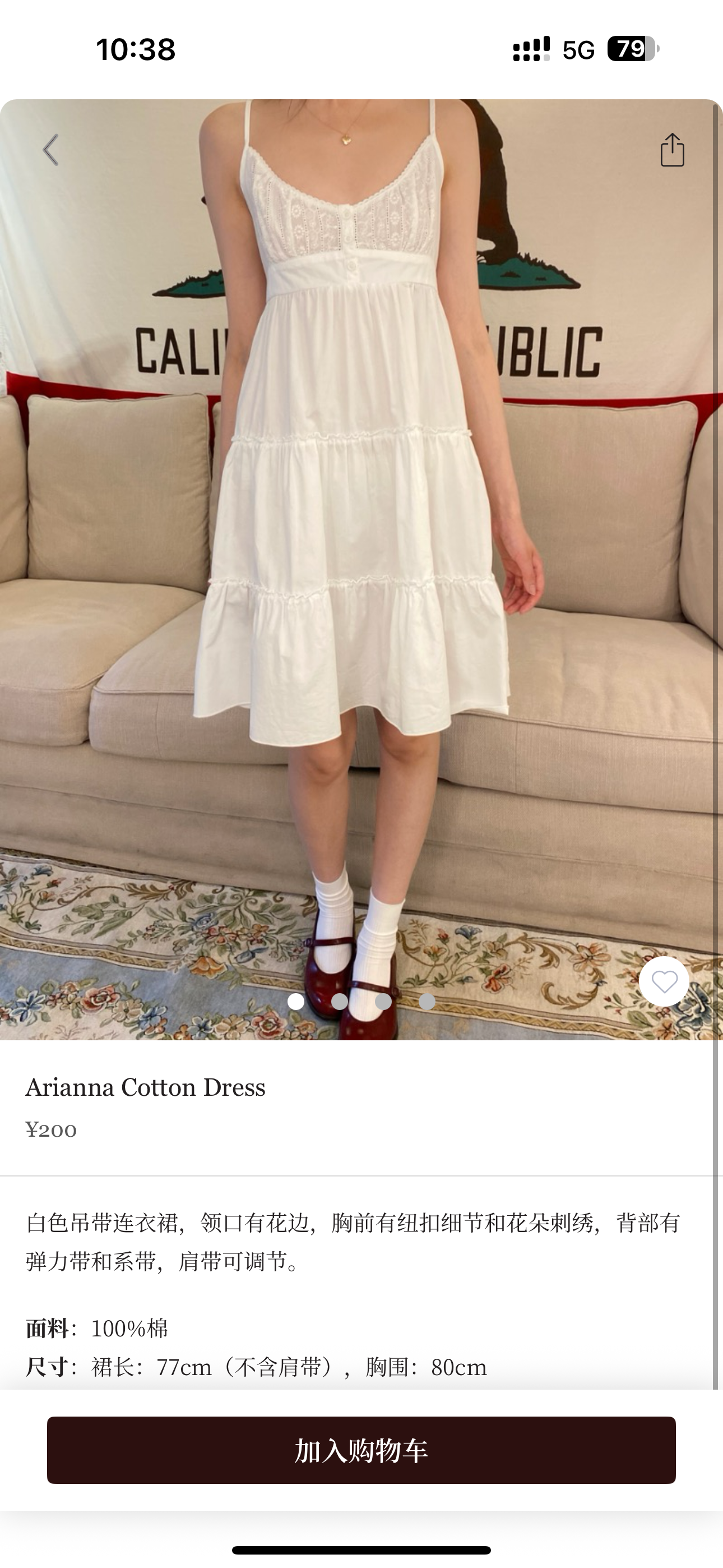Screen dimensions: 723x1568
Task: Jump to the second product photo dot
Action: [340, 1001]
